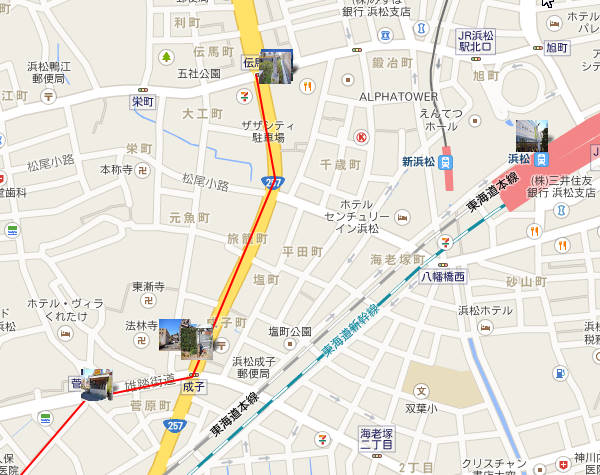Screen dimensions: 600x475
Task: Open the photo marker near 菅原町
Action: tap(97, 384)
